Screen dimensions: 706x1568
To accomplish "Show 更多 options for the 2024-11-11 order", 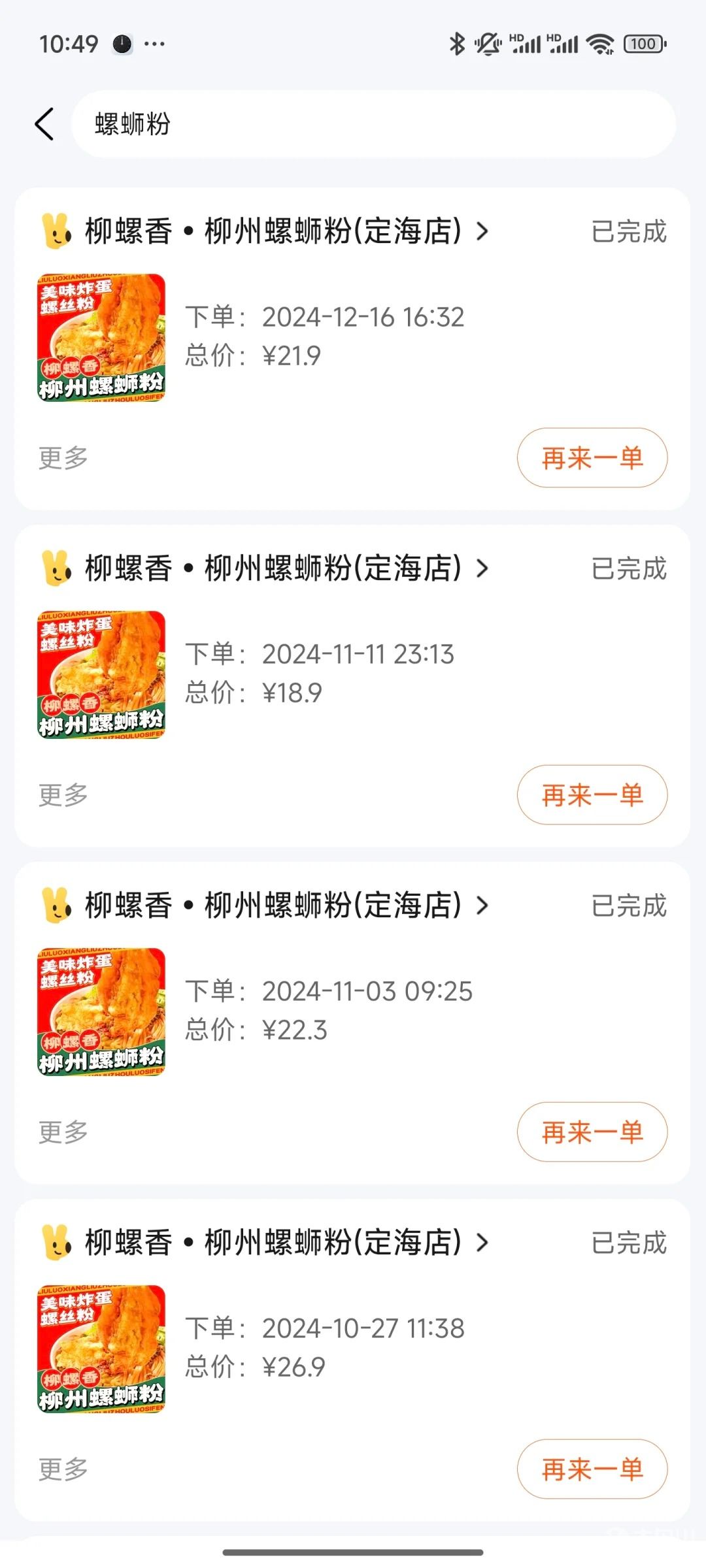I will click(63, 795).
